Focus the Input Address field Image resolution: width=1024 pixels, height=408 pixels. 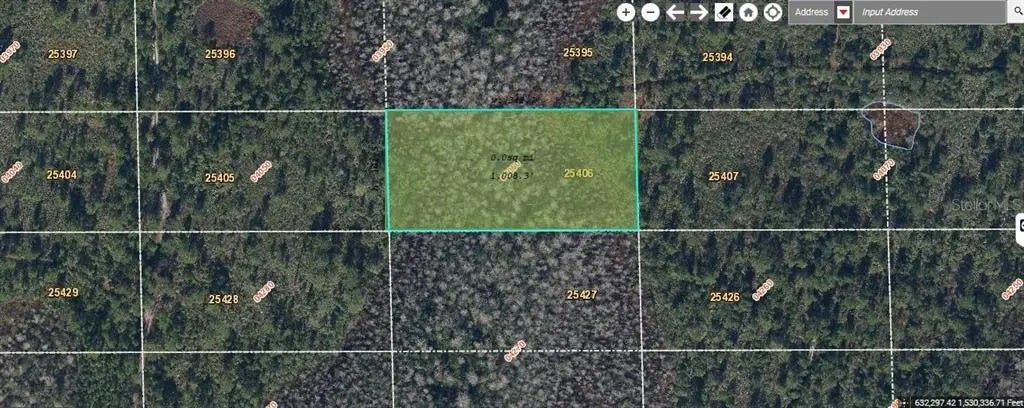(928, 12)
